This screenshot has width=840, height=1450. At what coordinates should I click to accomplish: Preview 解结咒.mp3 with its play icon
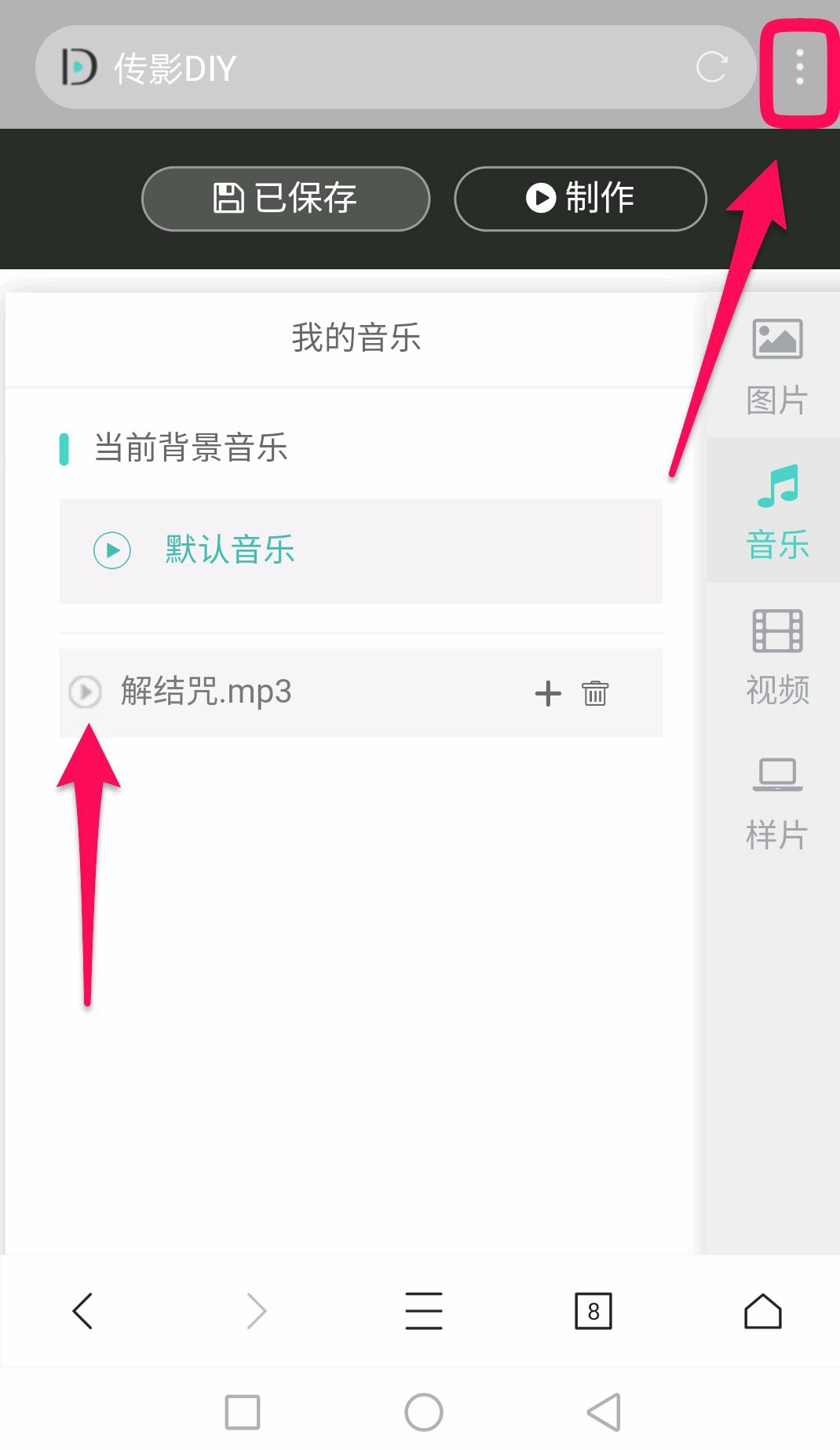(x=85, y=692)
